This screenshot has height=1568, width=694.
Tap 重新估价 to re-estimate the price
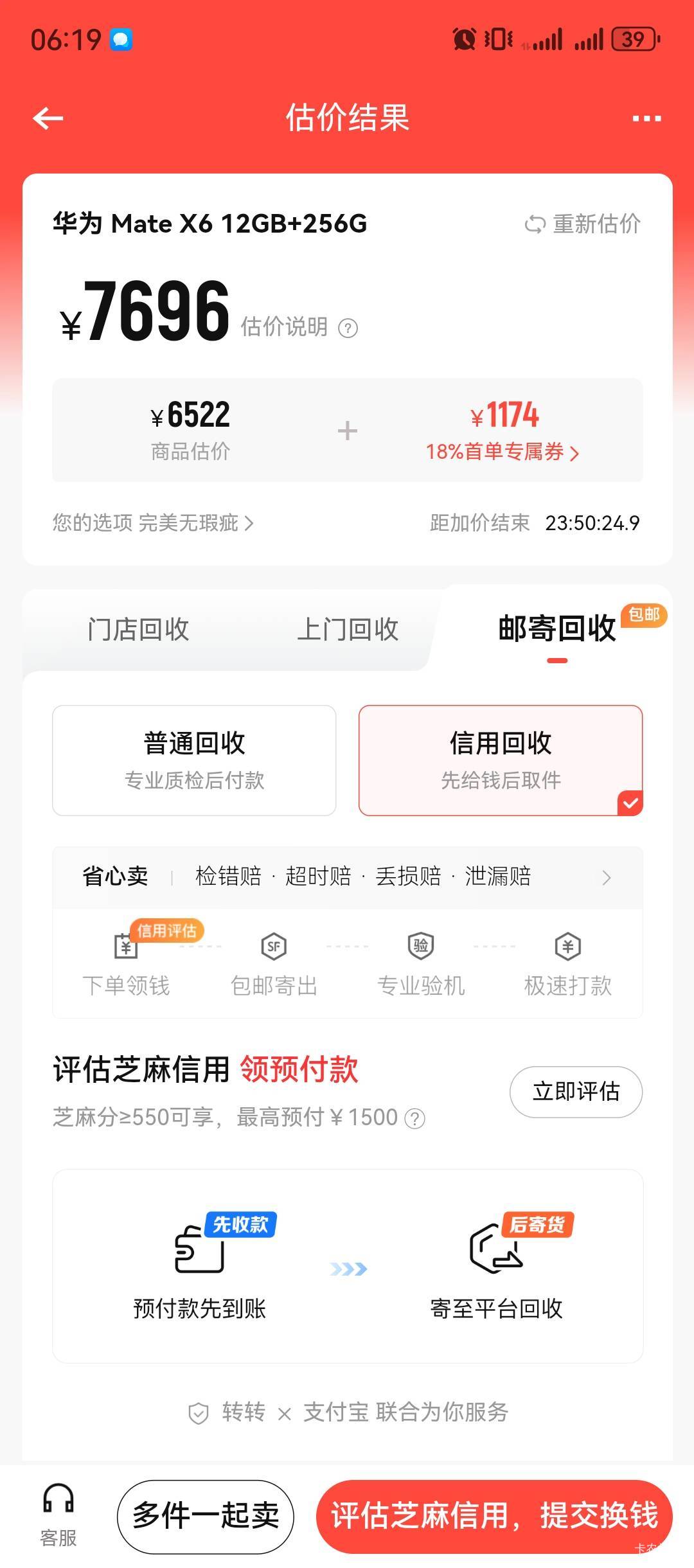click(582, 224)
